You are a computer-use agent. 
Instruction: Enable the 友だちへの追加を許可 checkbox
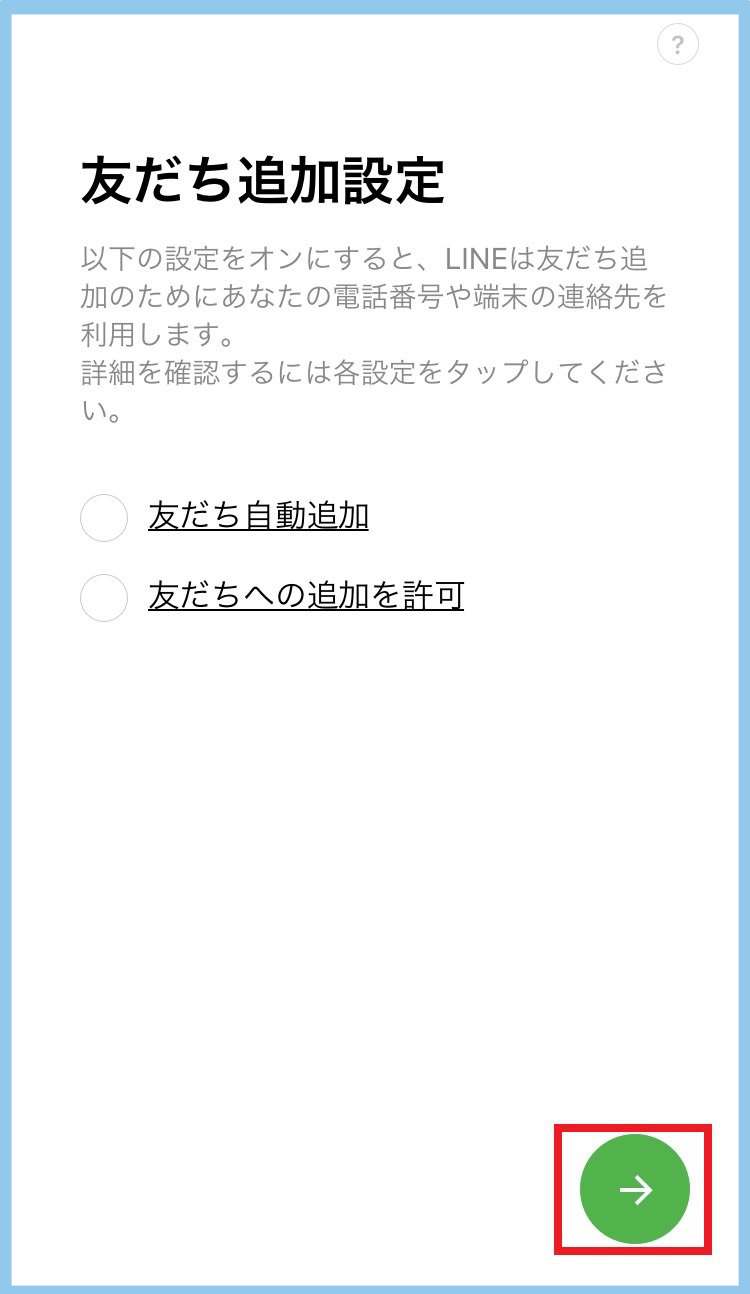(x=104, y=598)
